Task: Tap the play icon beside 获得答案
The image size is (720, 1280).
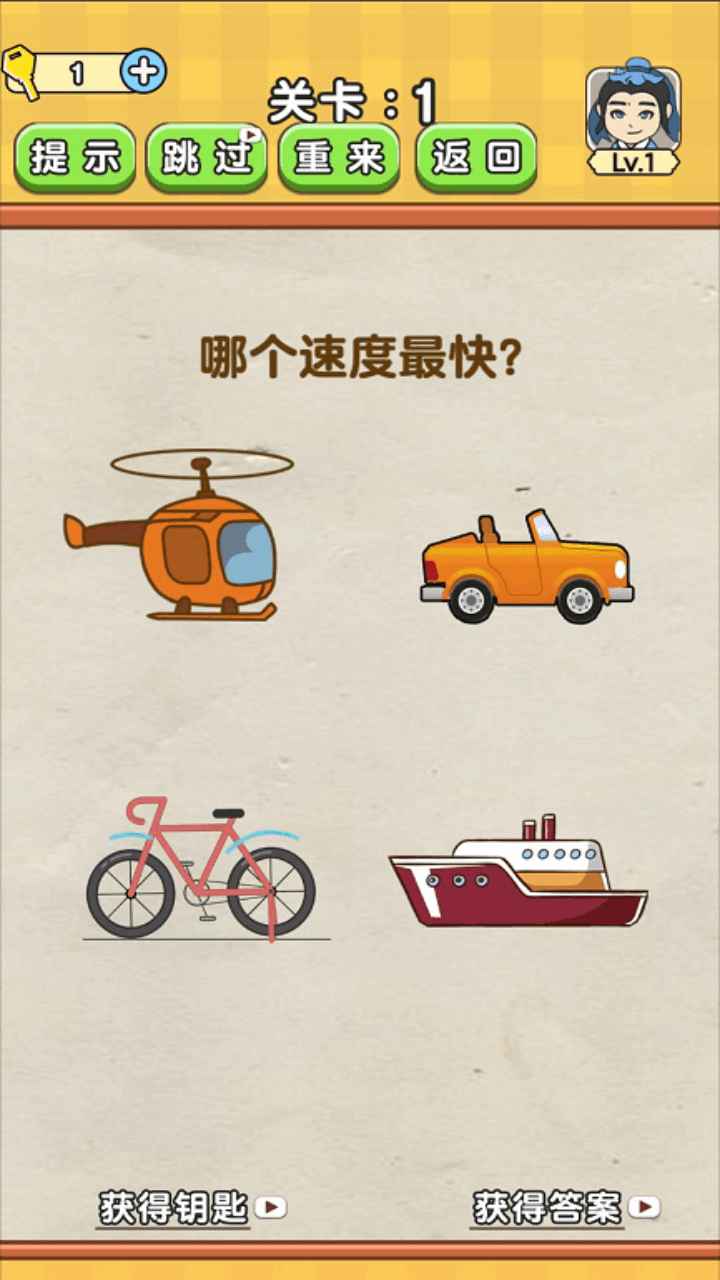Action: (646, 1205)
